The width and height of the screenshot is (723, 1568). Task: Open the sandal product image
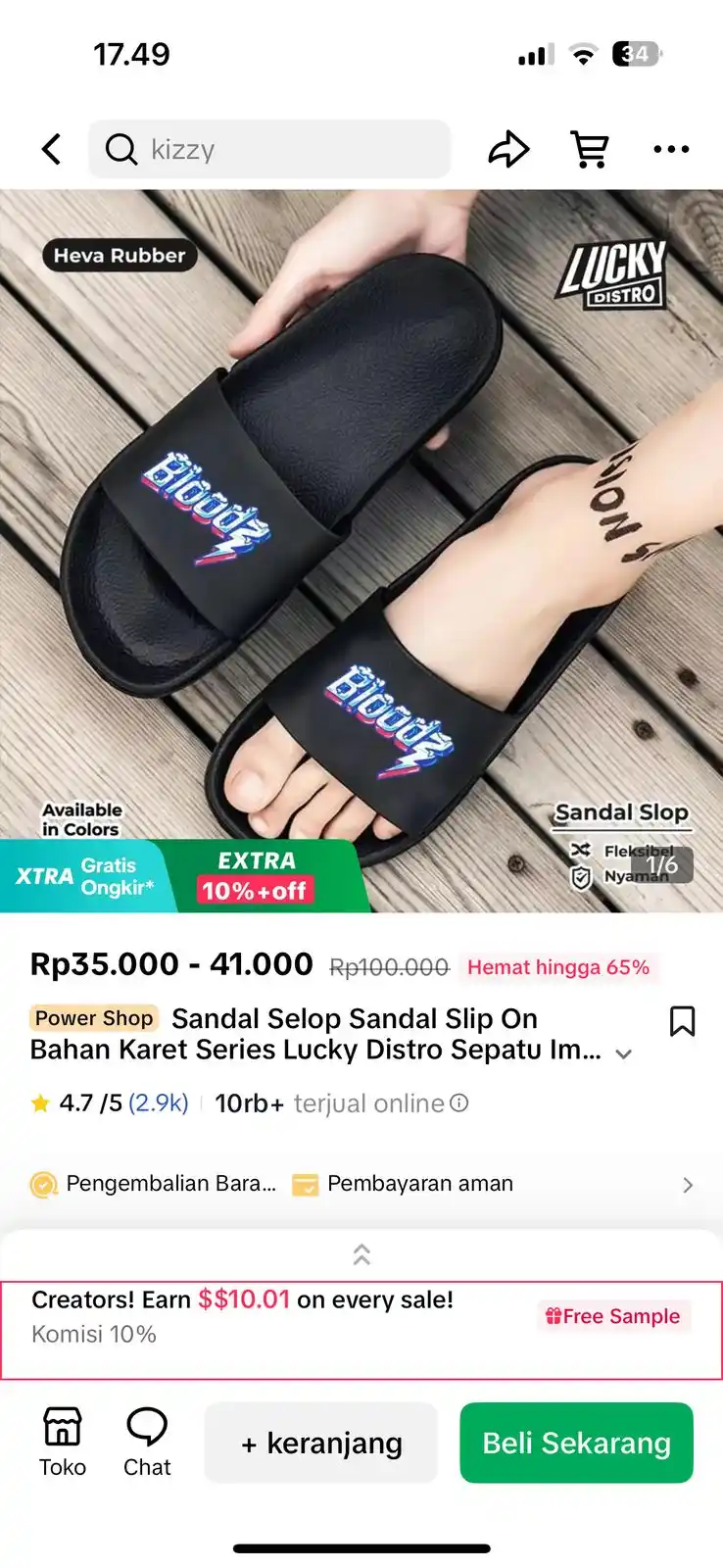point(361,549)
